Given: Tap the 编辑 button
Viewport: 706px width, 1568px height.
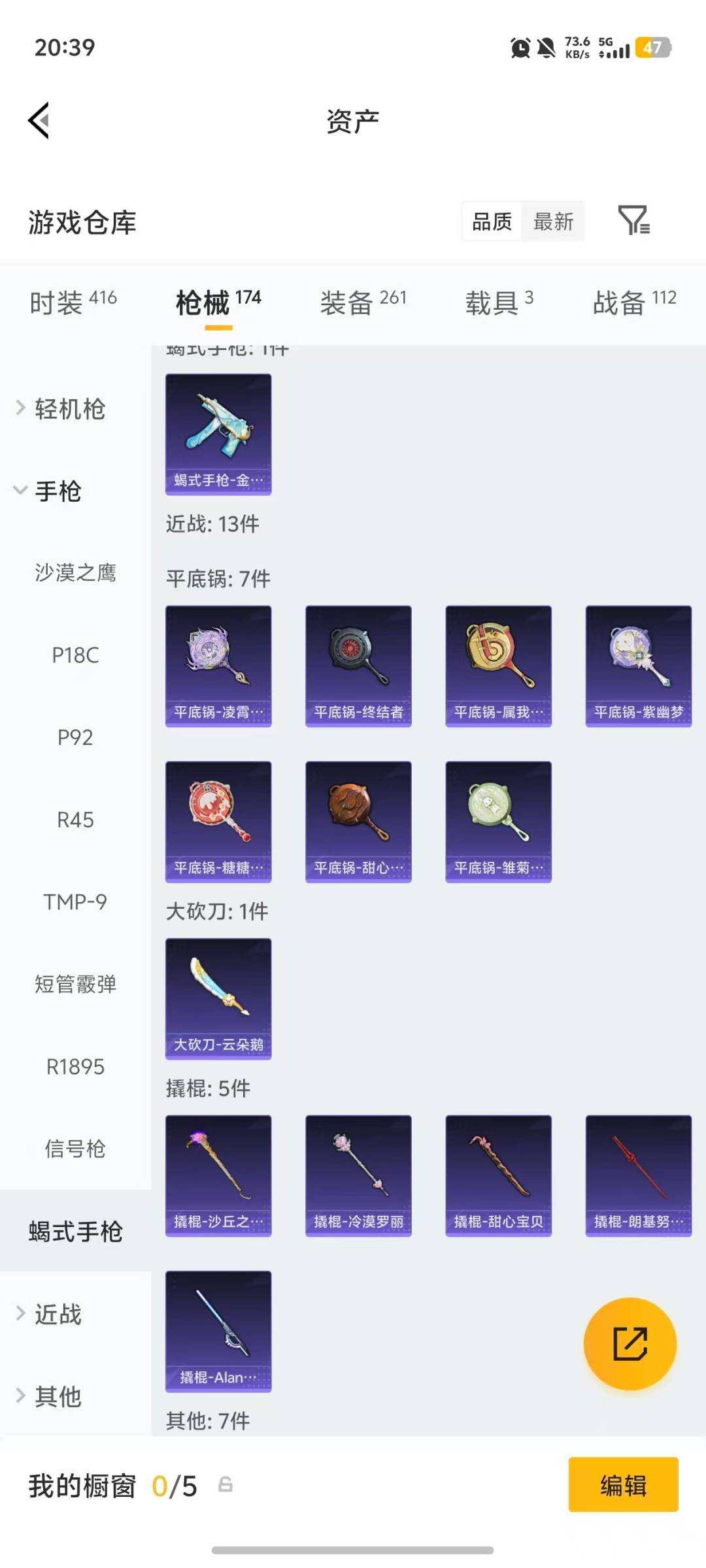Looking at the screenshot, I should 623,1484.
